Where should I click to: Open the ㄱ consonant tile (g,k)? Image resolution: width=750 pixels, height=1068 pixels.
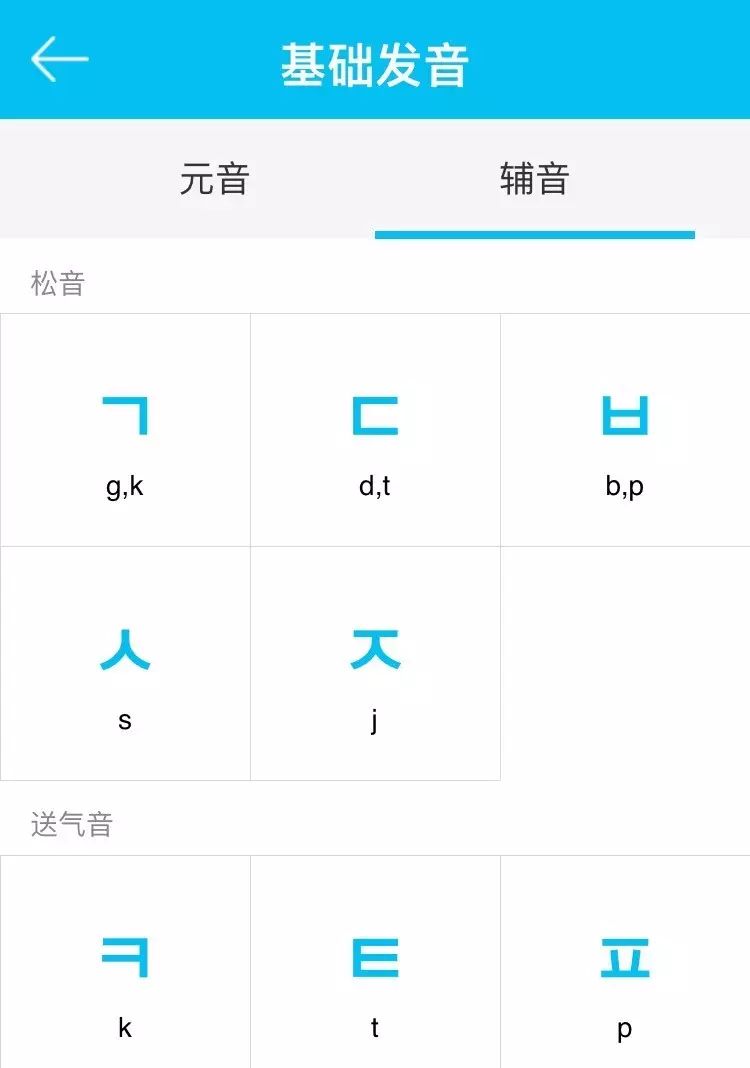point(125,431)
